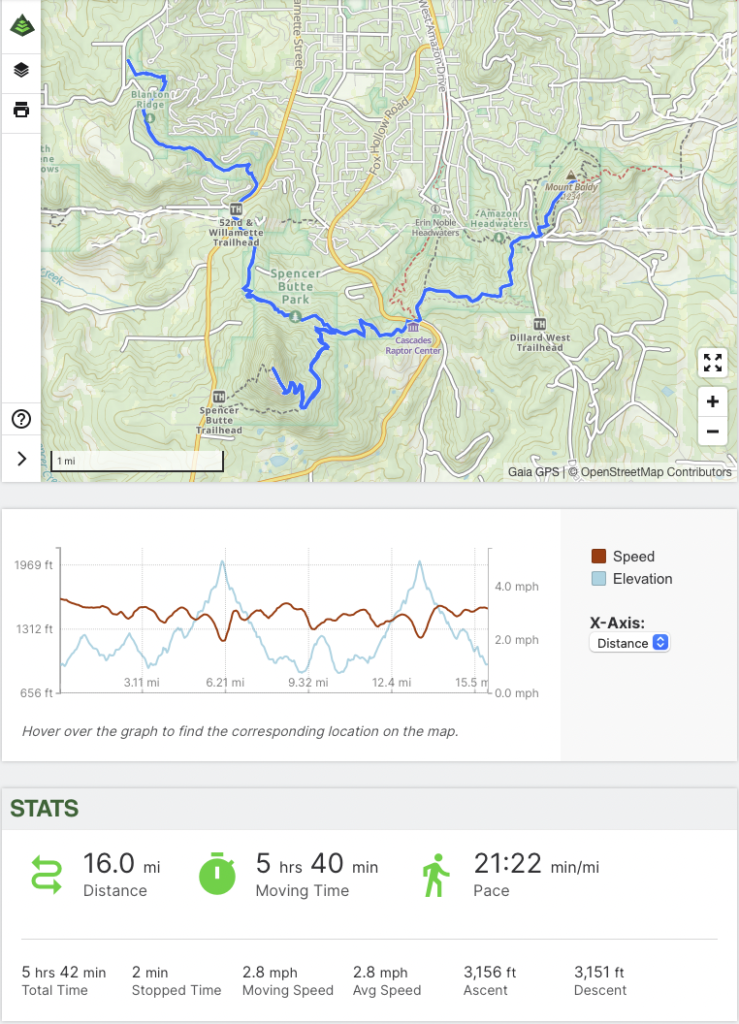The height and width of the screenshot is (1024, 739).
Task: Open the Gaia GPS logo button
Action: 20,27
